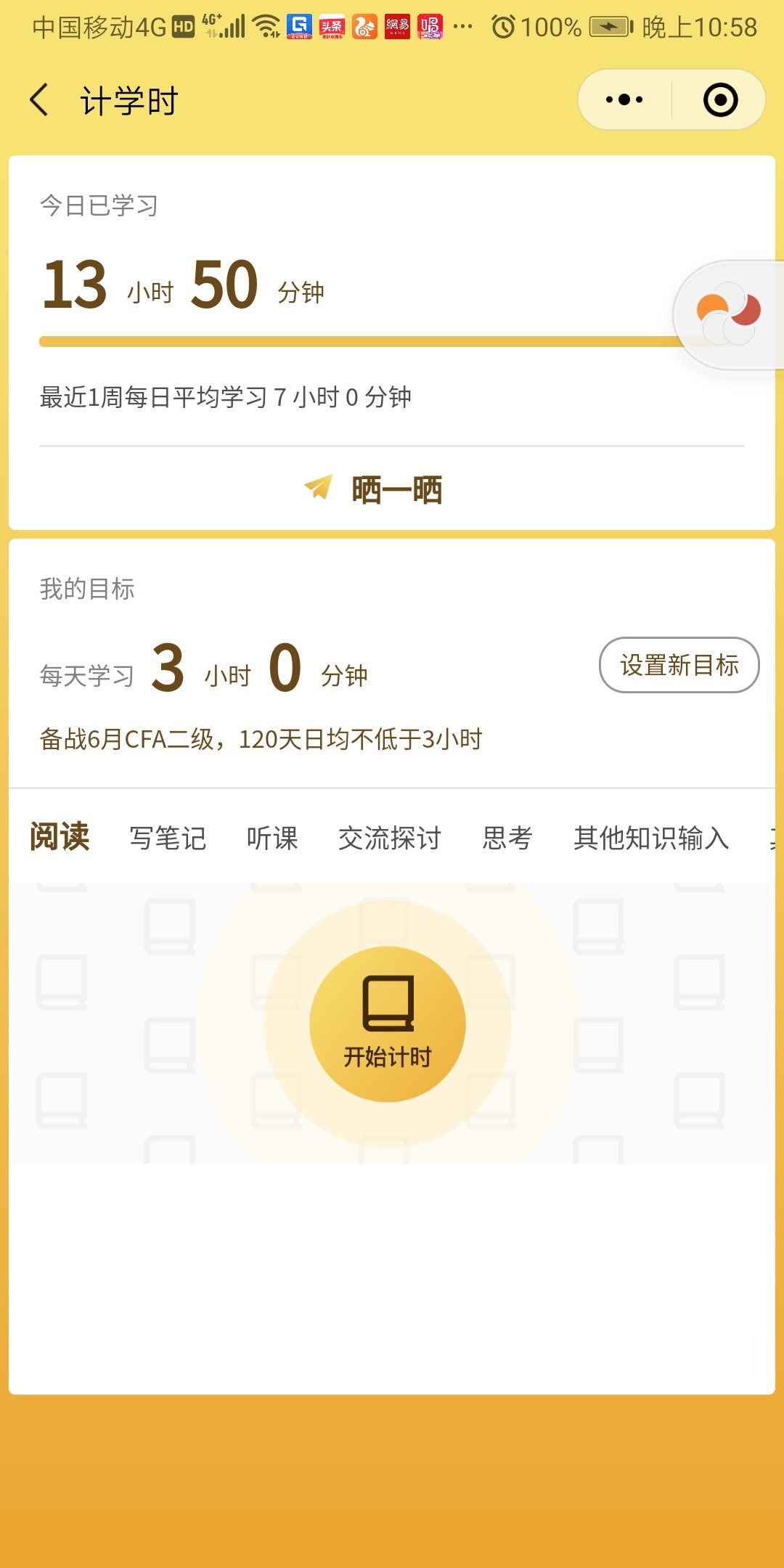This screenshot has width=784, height=1568.
Task: Tap the floating colorful circle widget
Action: [728, 314]
